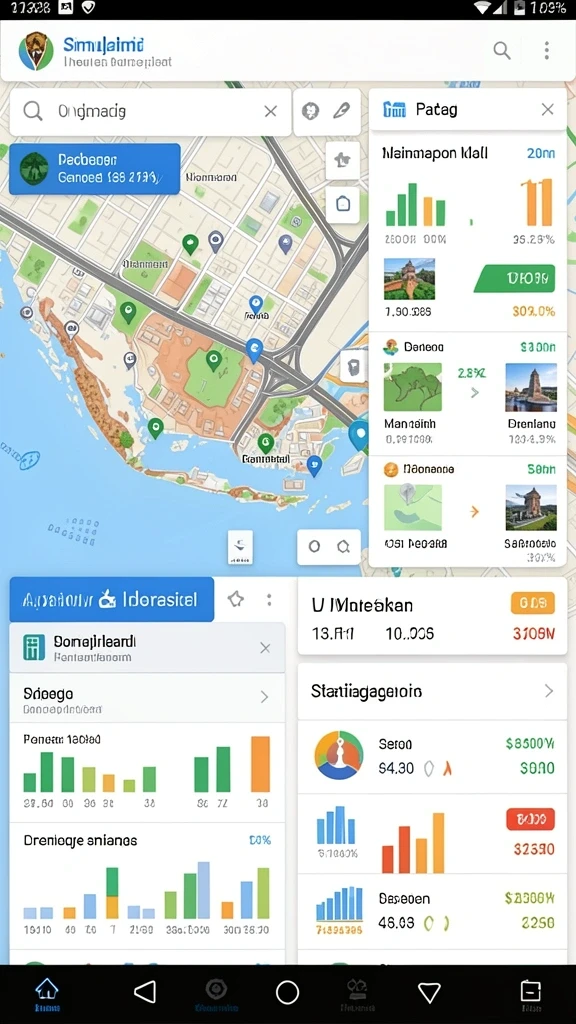Tap the pencil edit icon beside search
The width and height of the screenshot is (576, 1024).
342,111
